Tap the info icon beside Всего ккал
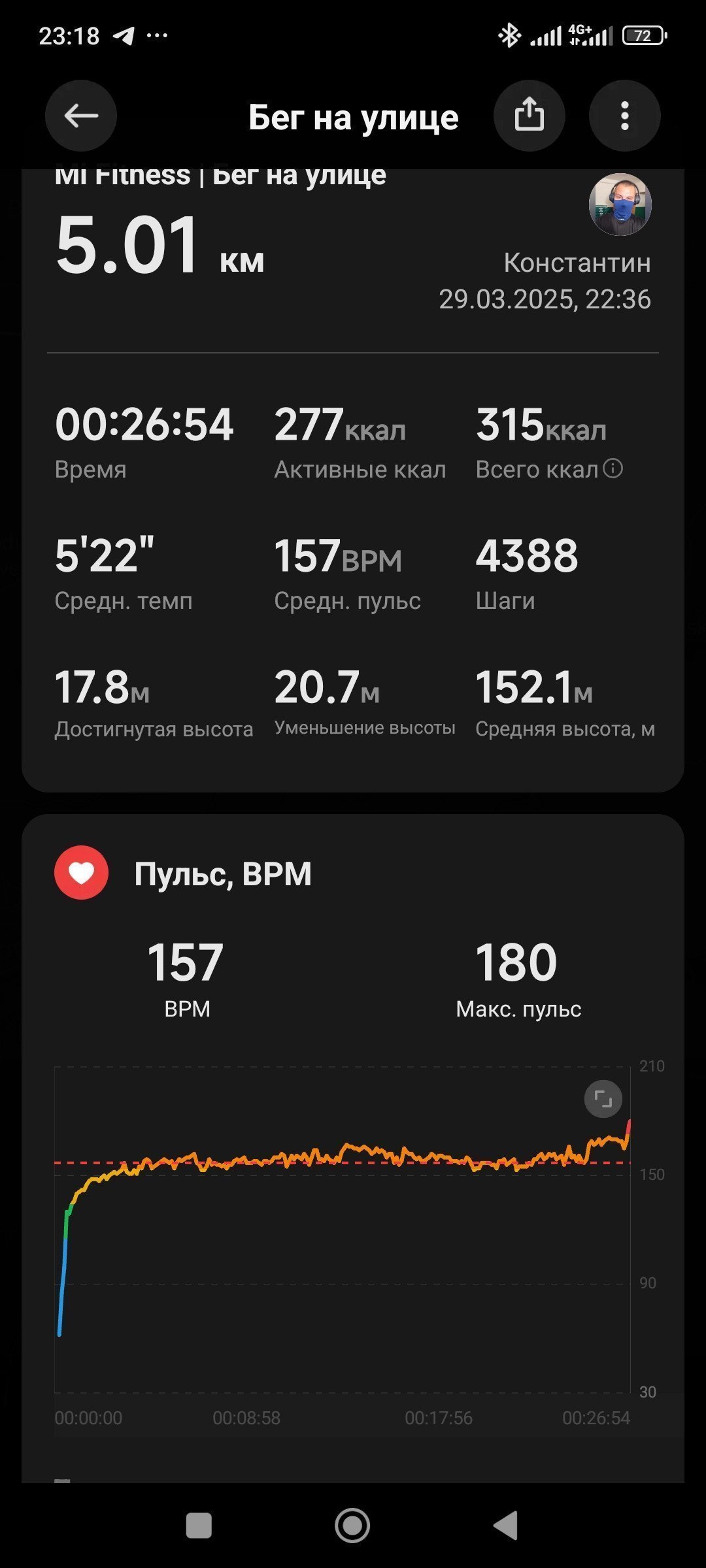Screen dimensions: 706x1568 pos(613,468)
